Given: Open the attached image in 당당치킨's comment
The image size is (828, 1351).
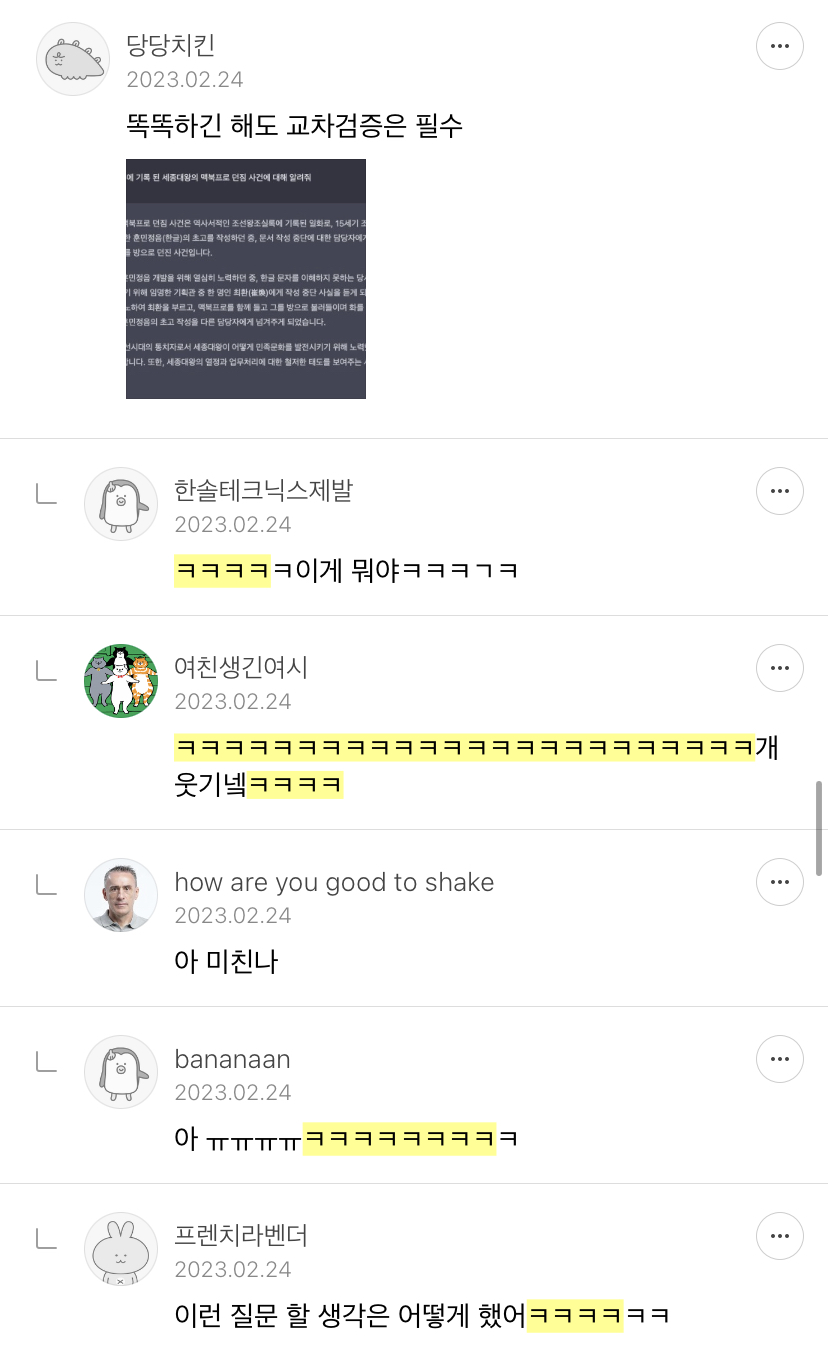Looking at the screenshot, I should (x=245, y=279).
